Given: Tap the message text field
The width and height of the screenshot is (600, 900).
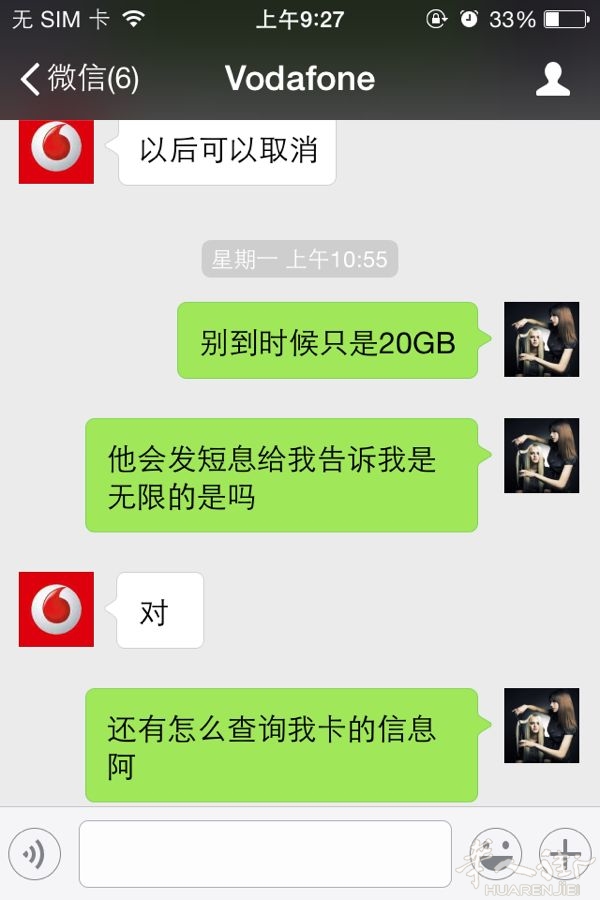Looking at the screenshot, I should [x=265, y=853].
